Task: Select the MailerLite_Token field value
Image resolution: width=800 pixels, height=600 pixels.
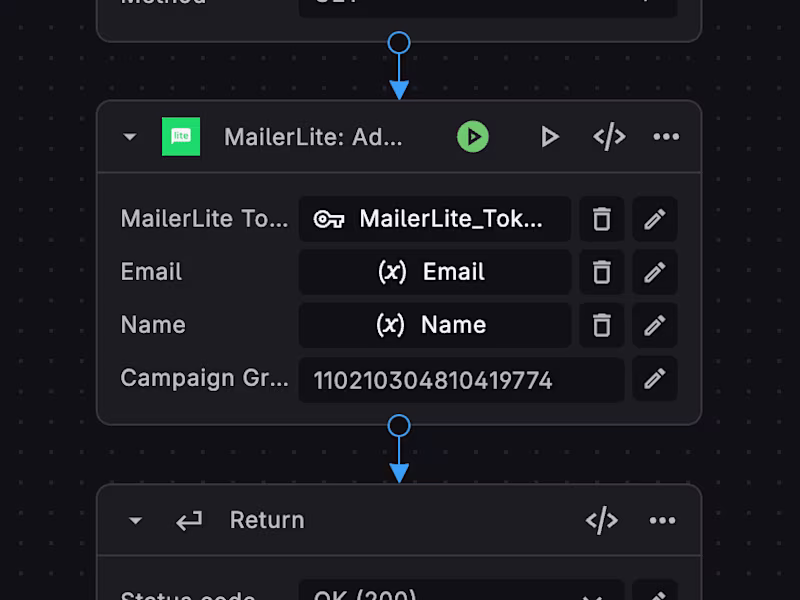Action: click(x=435, y=219)
